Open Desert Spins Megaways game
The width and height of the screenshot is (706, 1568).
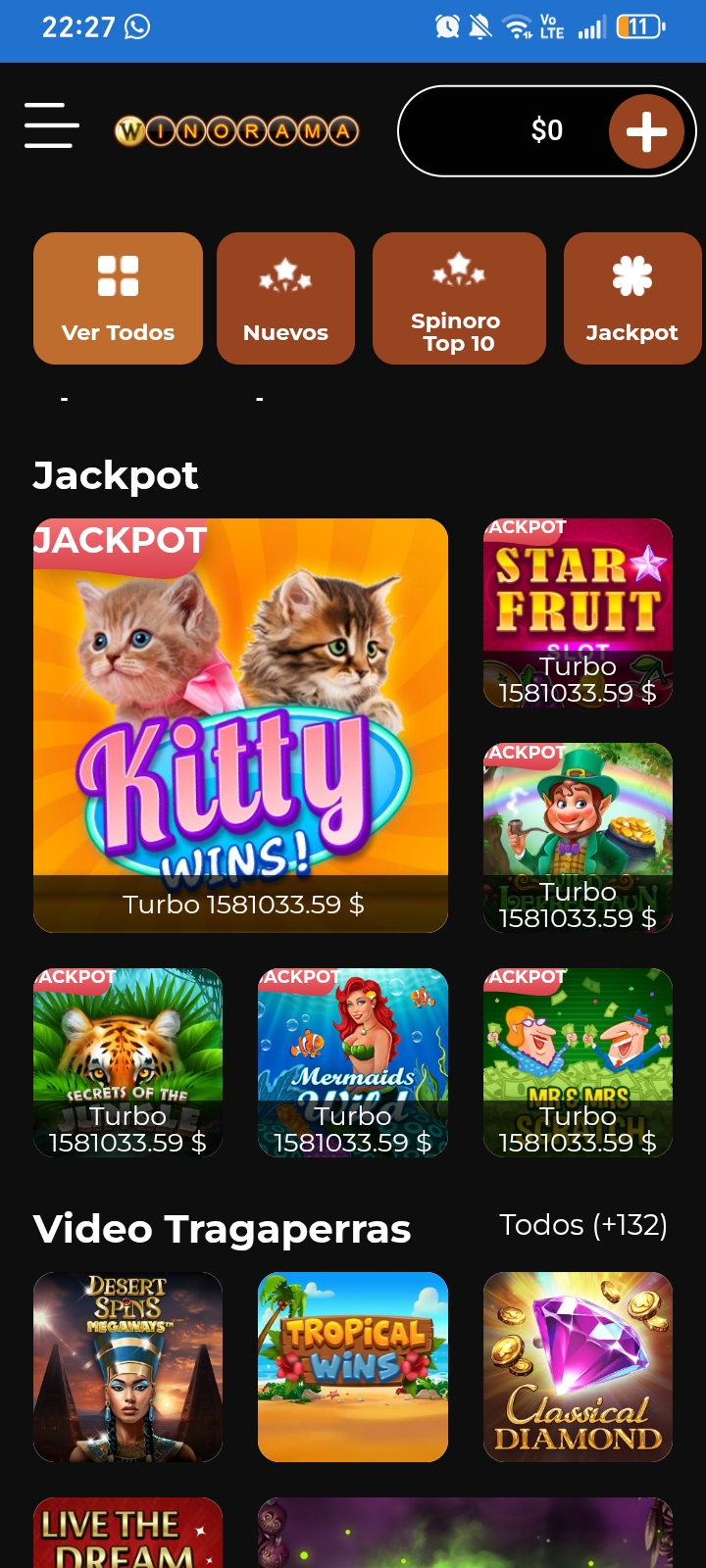pyautogui.click(x=127, y=1367)
